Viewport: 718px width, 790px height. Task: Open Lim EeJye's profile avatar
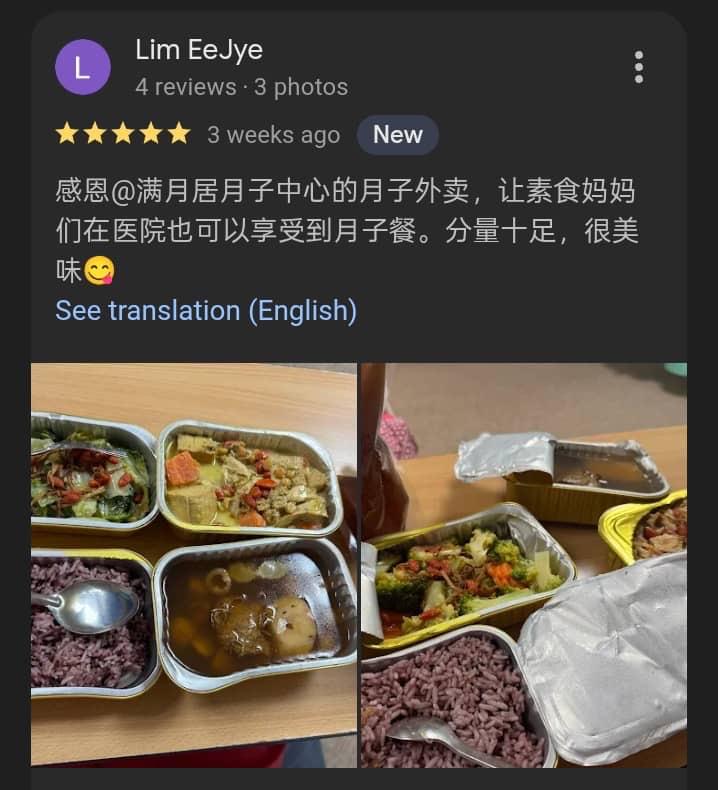pyautogui.click(x=82, y=68)
